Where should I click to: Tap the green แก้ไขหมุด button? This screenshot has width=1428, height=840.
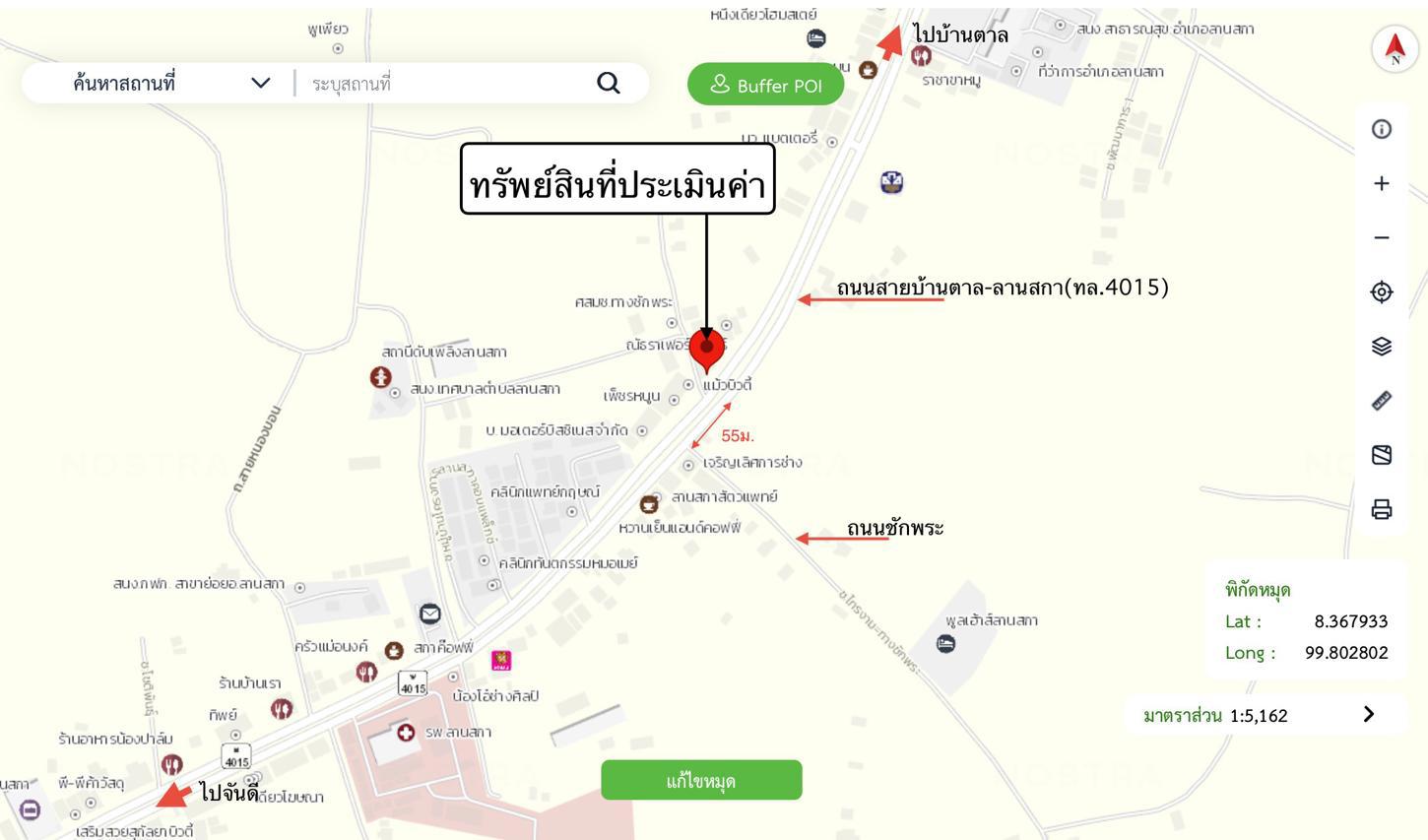[x=701, y=781]
